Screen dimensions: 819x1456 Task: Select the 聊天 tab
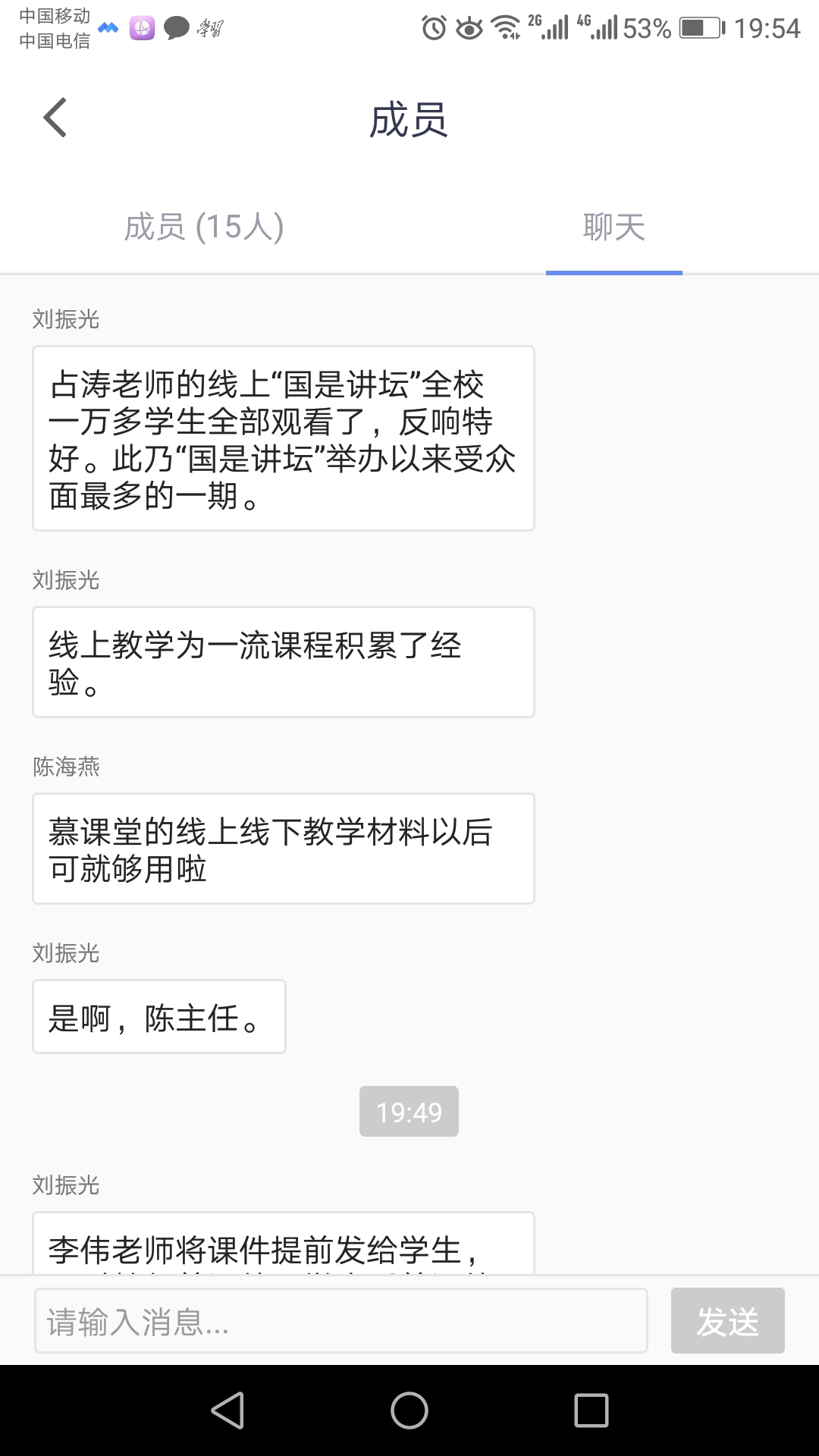click(613, 227)
